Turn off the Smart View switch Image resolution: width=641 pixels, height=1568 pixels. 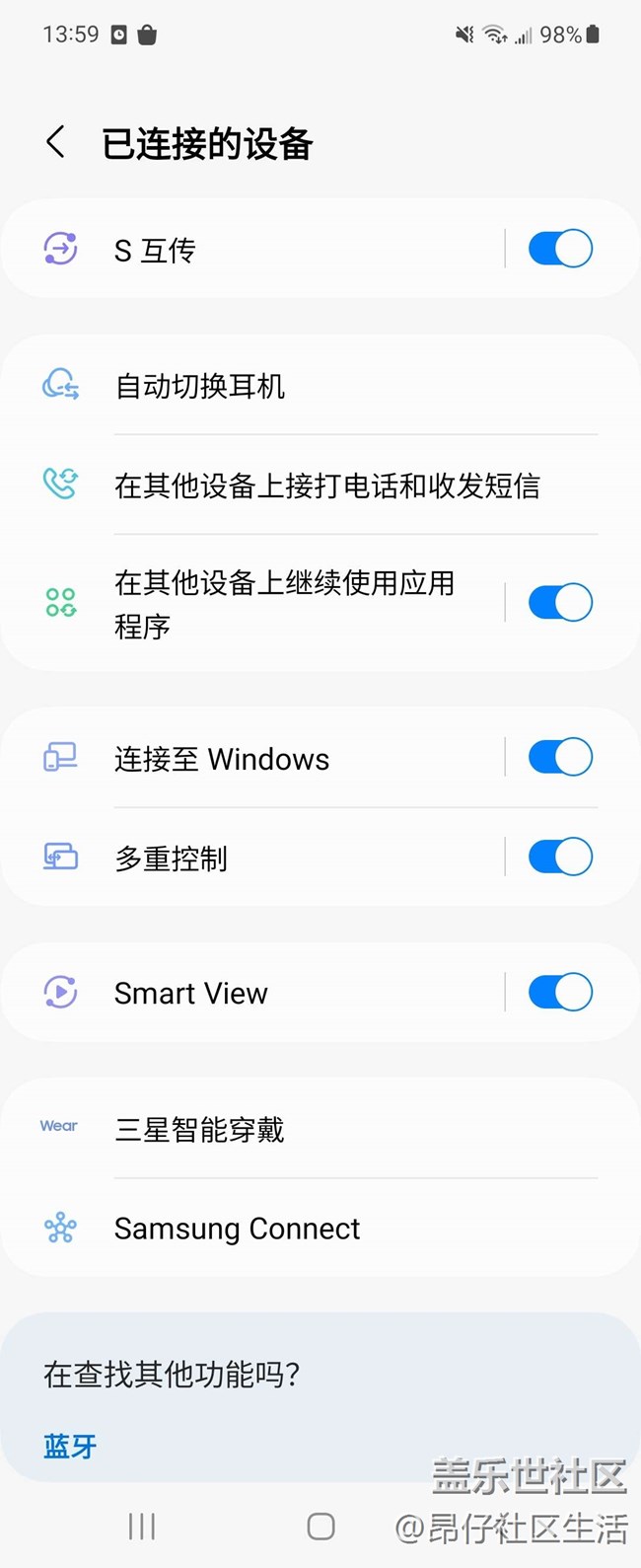[560, 992]
